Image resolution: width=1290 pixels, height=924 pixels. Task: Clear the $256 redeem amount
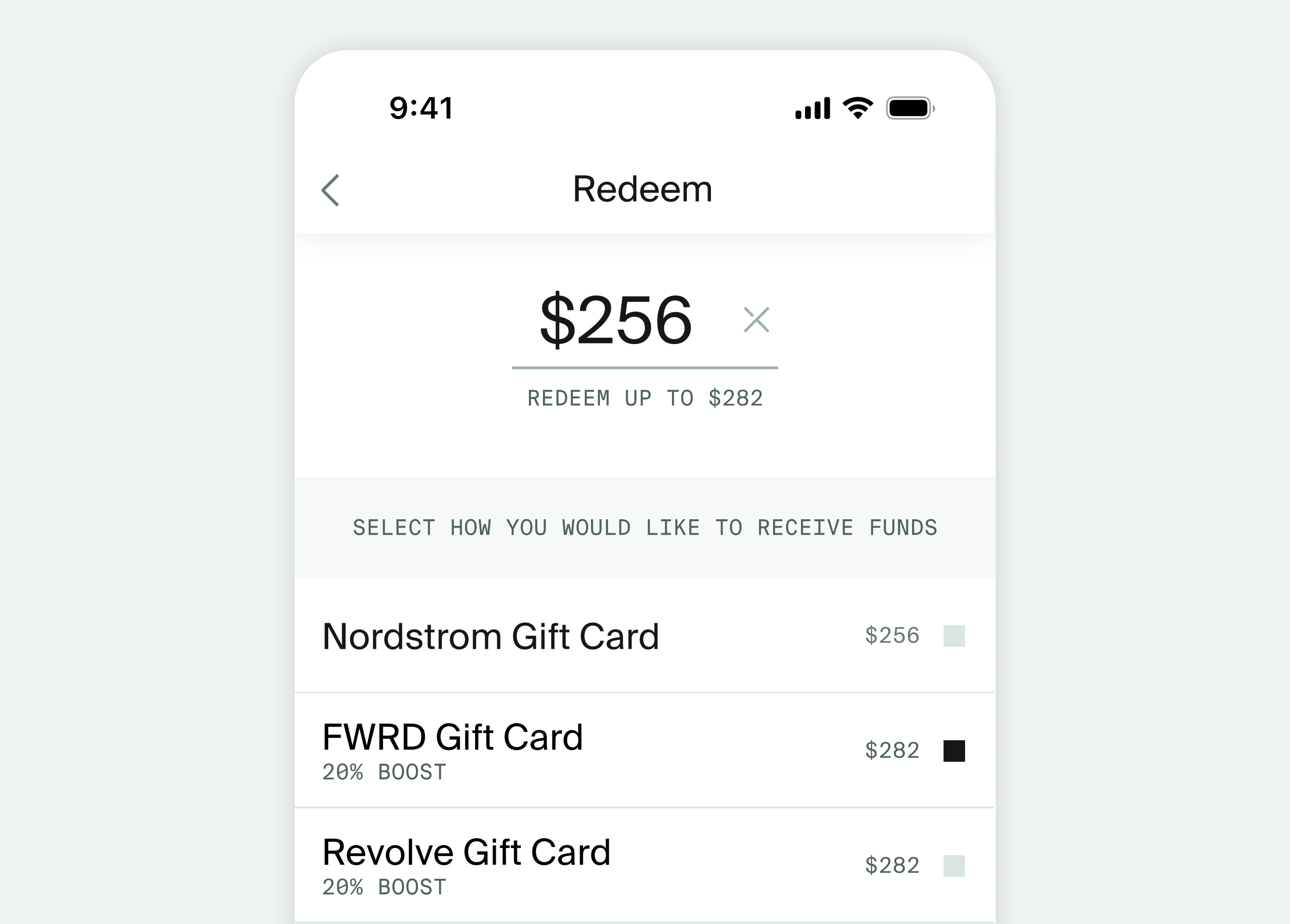[757, 320]
